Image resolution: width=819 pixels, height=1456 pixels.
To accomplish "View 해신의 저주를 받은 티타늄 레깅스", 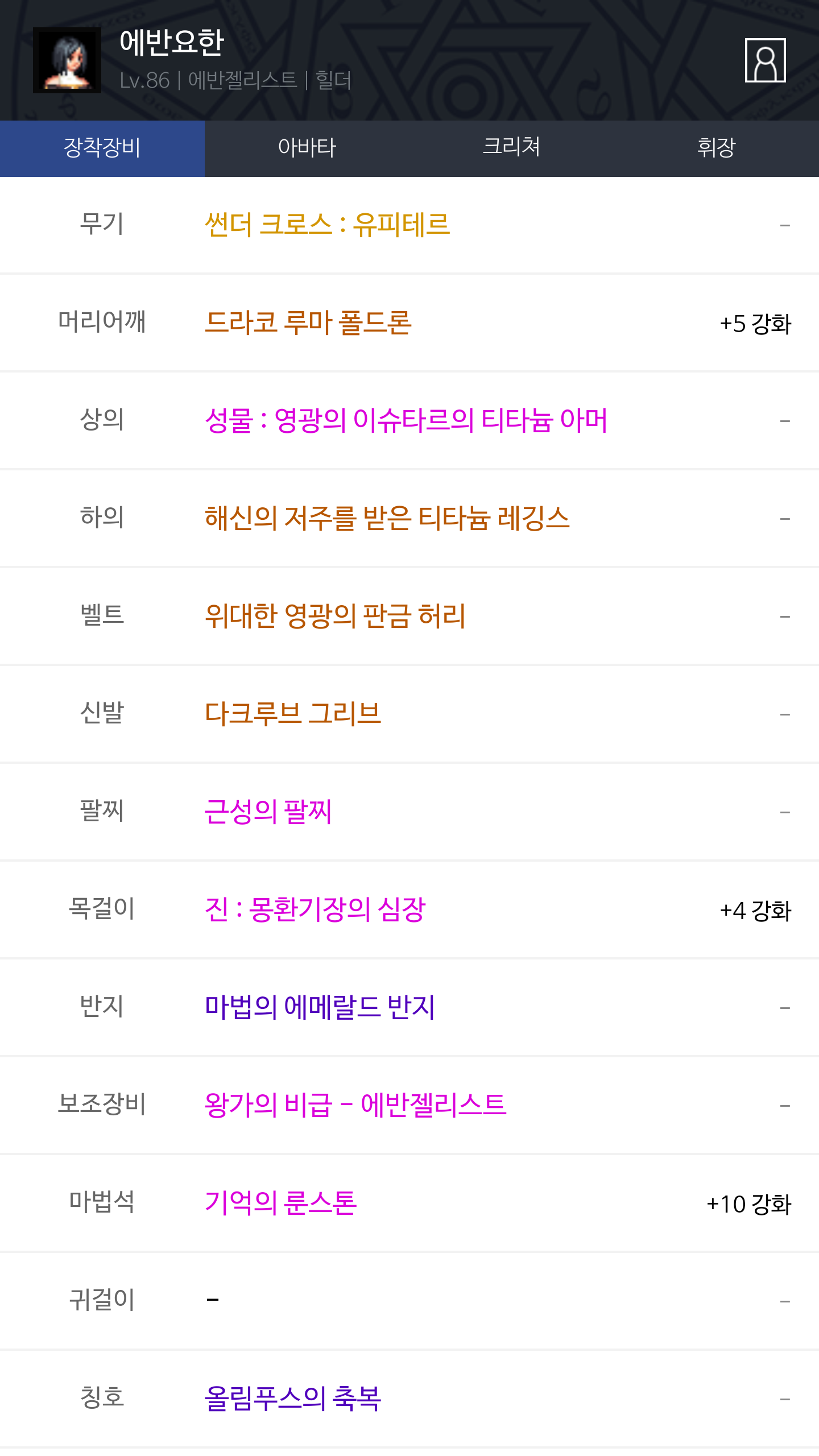I will click(387, 518).
